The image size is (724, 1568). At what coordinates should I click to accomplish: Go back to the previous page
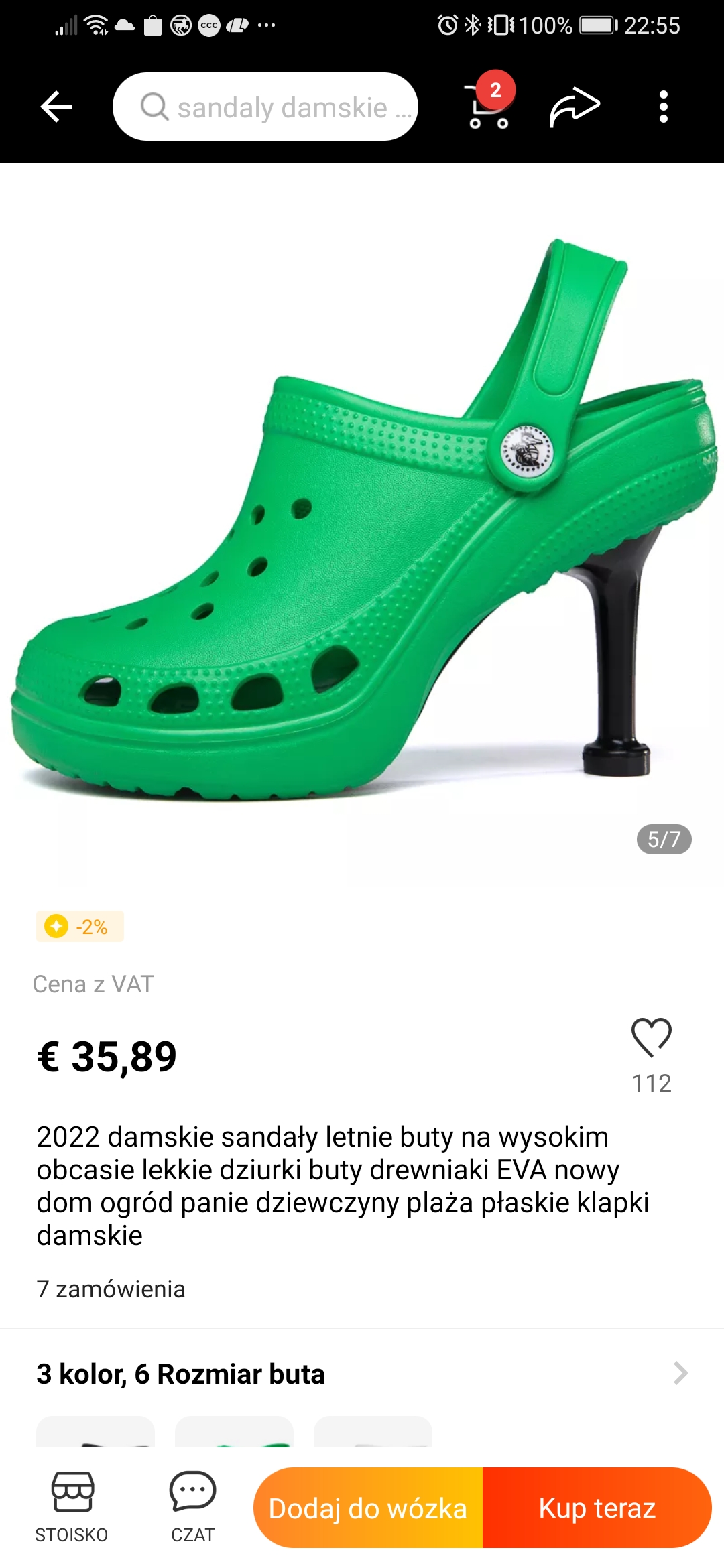(56, 107)
